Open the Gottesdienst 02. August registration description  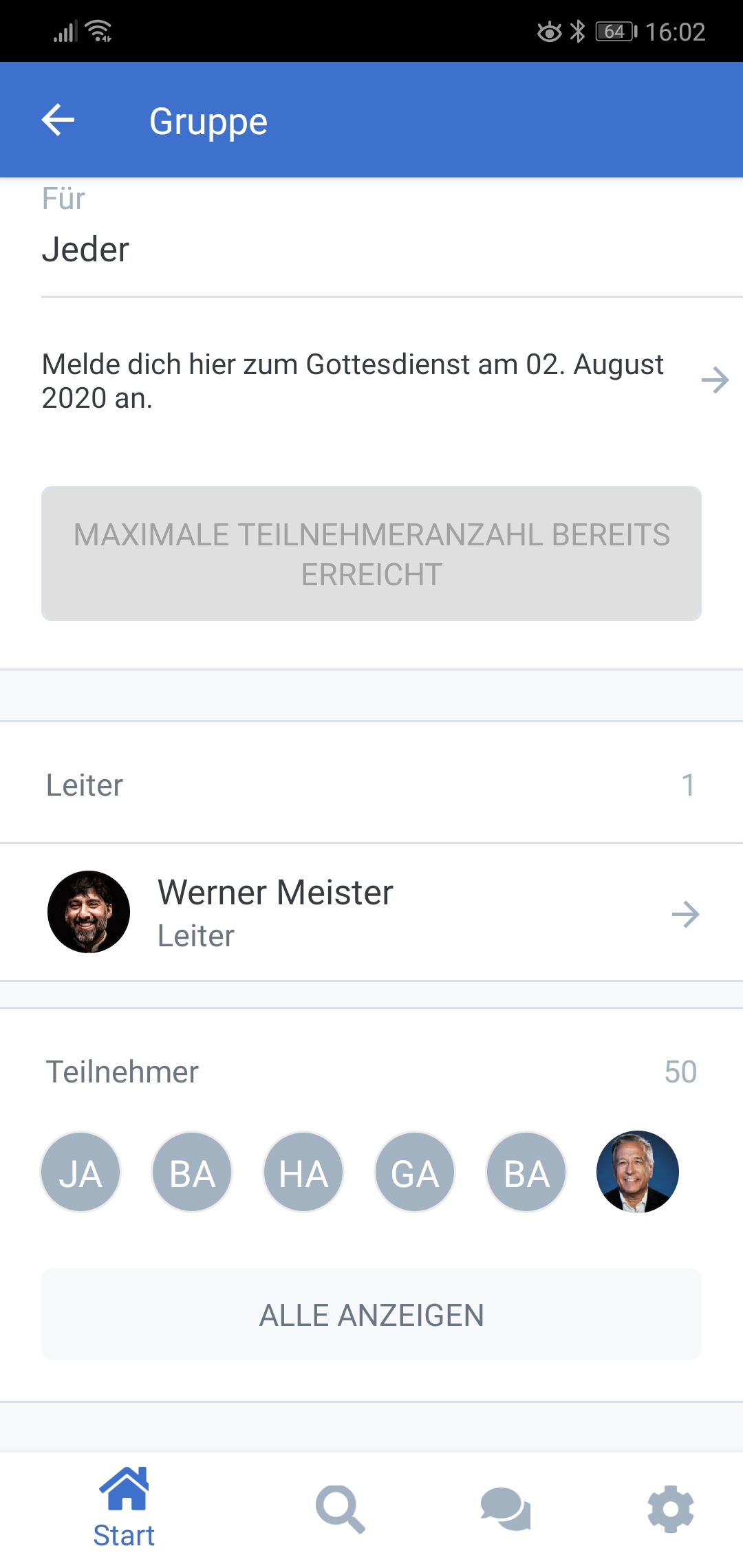(371, 381)
